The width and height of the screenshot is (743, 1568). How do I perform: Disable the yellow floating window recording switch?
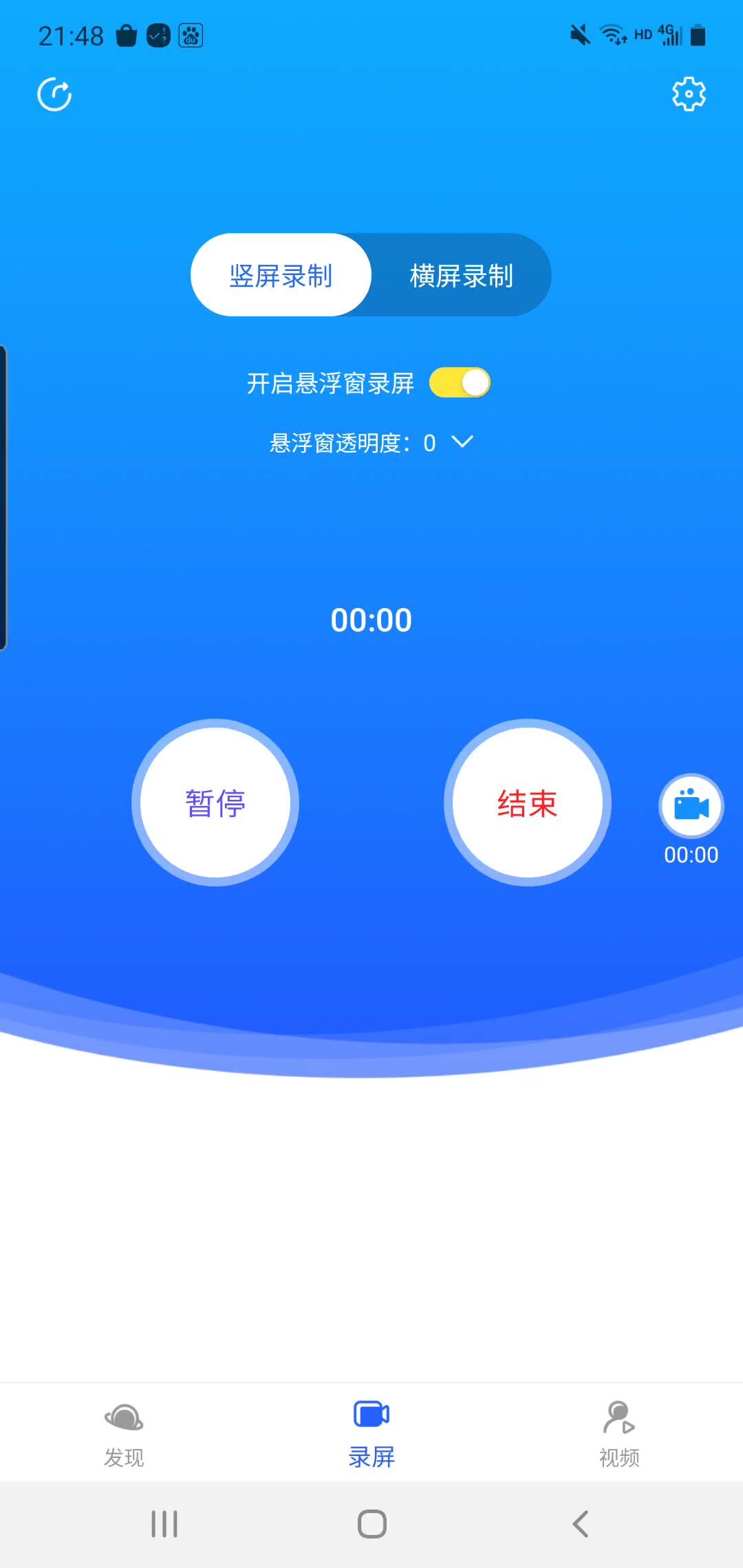460,383
